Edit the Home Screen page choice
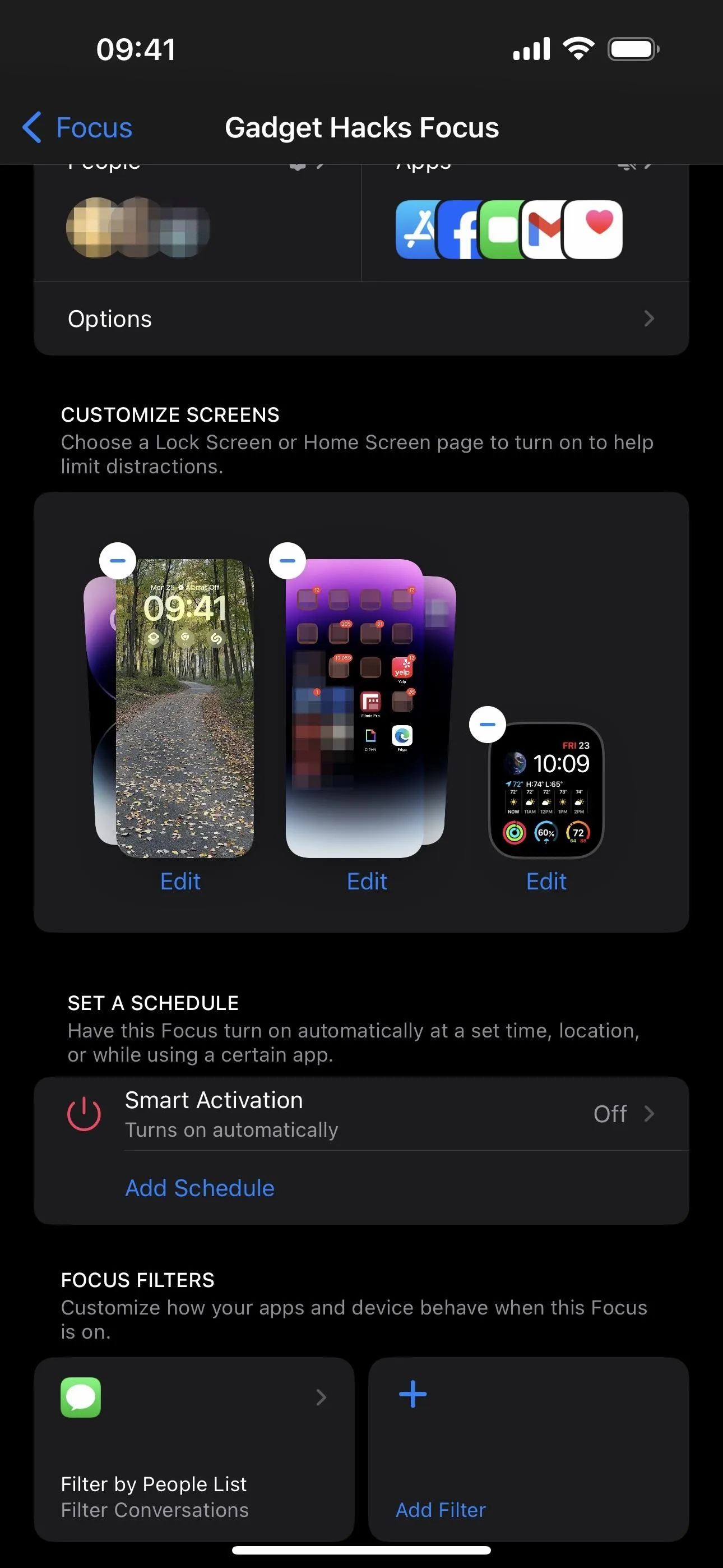The height and width of the screenshot is (1568, 723). coord(367,881)
